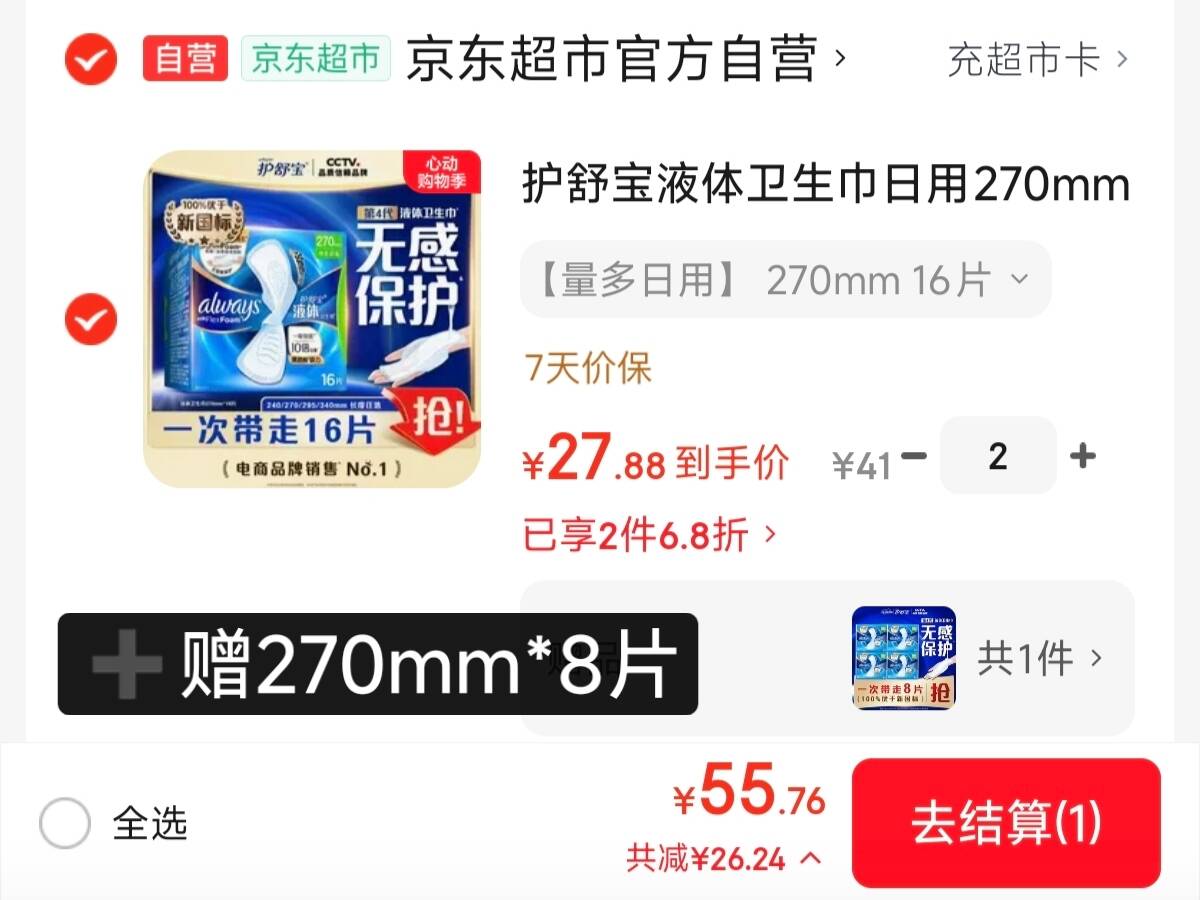Open the 护舒宝 product image
The image size is (1200, 900).
[x=312, y=319]
